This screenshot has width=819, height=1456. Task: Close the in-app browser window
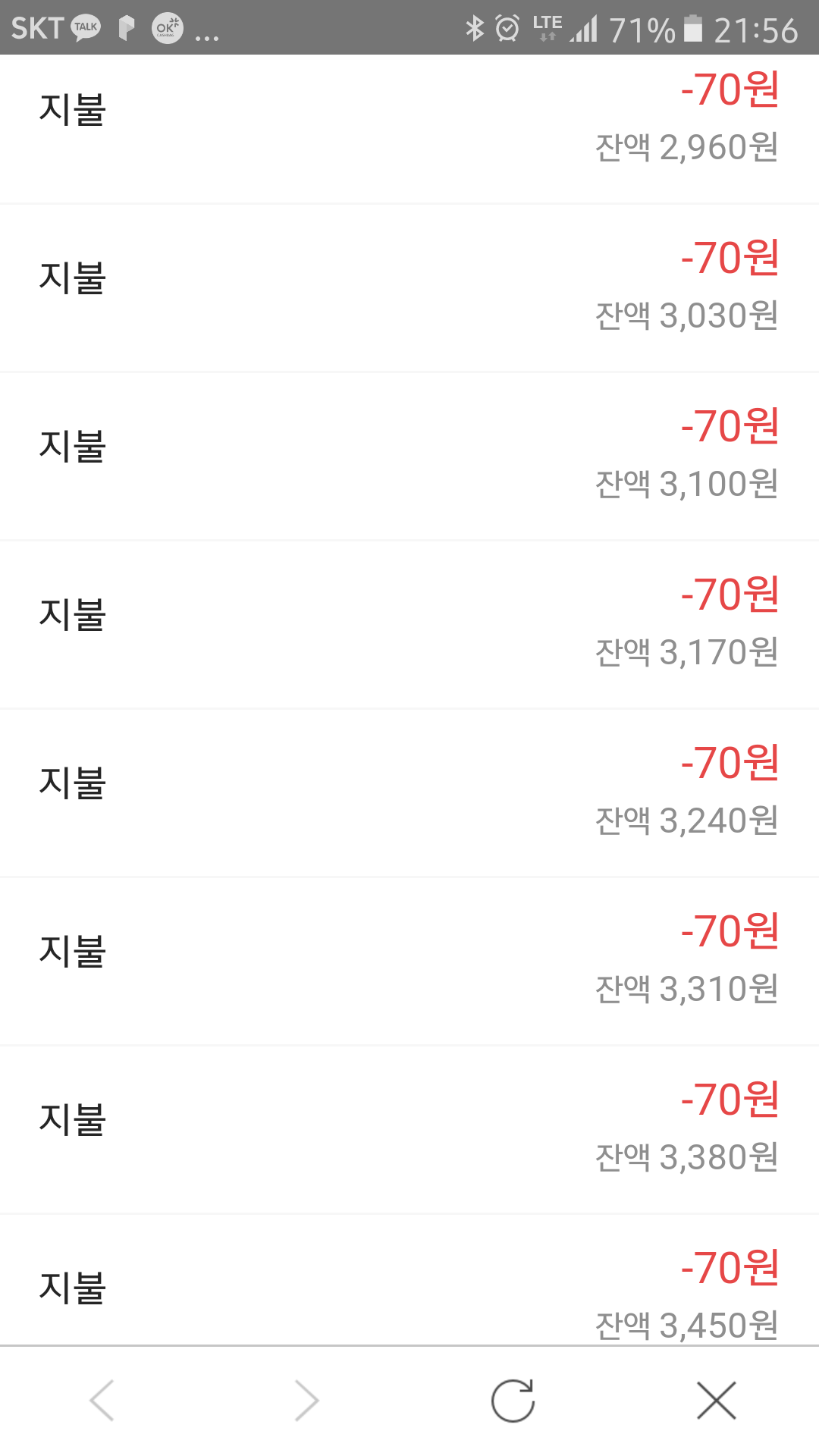(716, 1400)
